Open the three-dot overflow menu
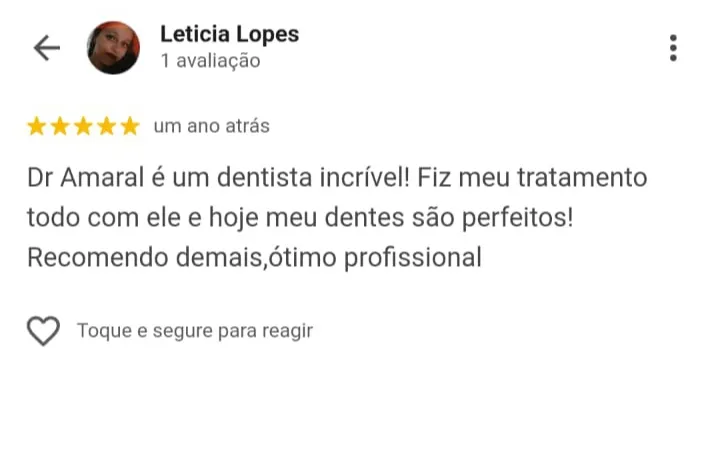This screenshot has width=715, height=454. pos(673,48)
